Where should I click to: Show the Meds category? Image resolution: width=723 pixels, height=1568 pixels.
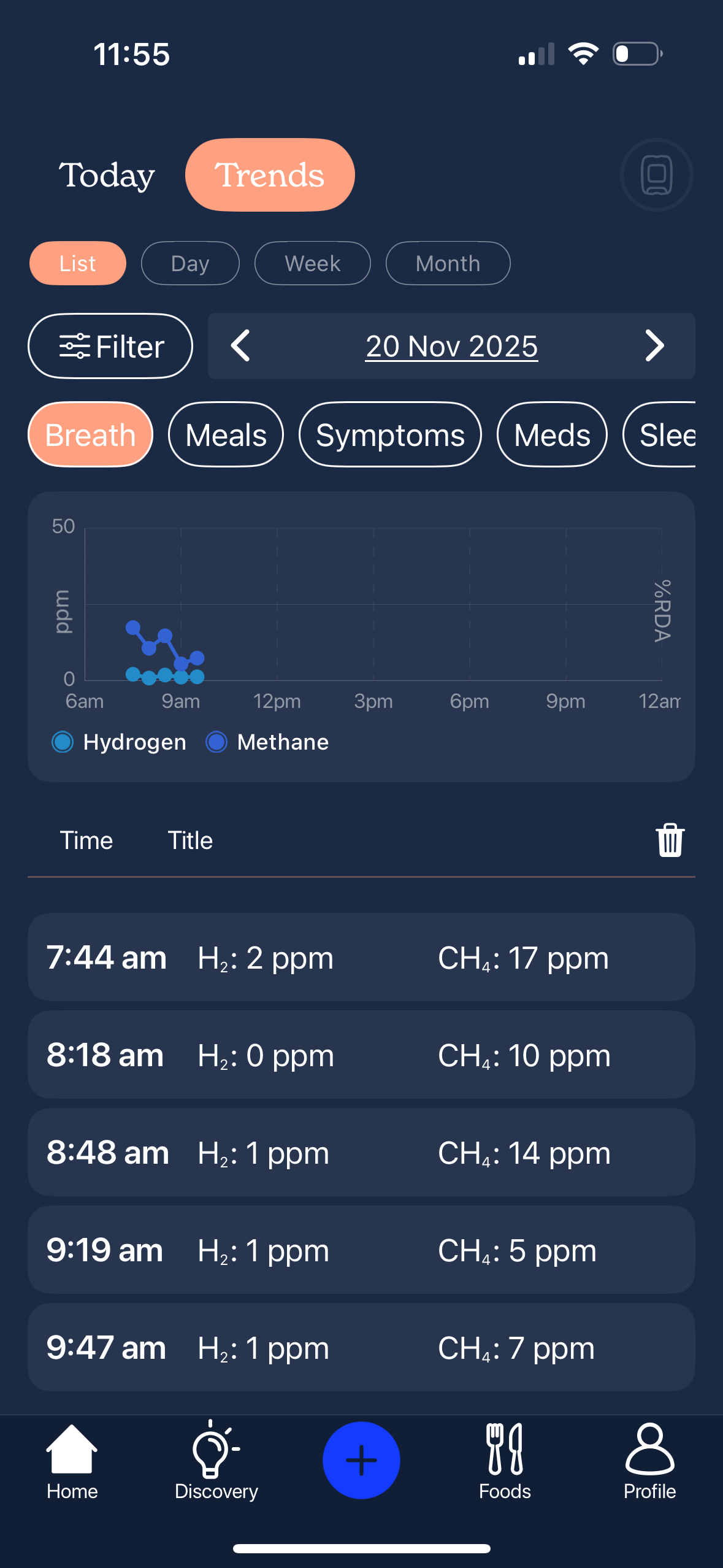coord(552,435)
